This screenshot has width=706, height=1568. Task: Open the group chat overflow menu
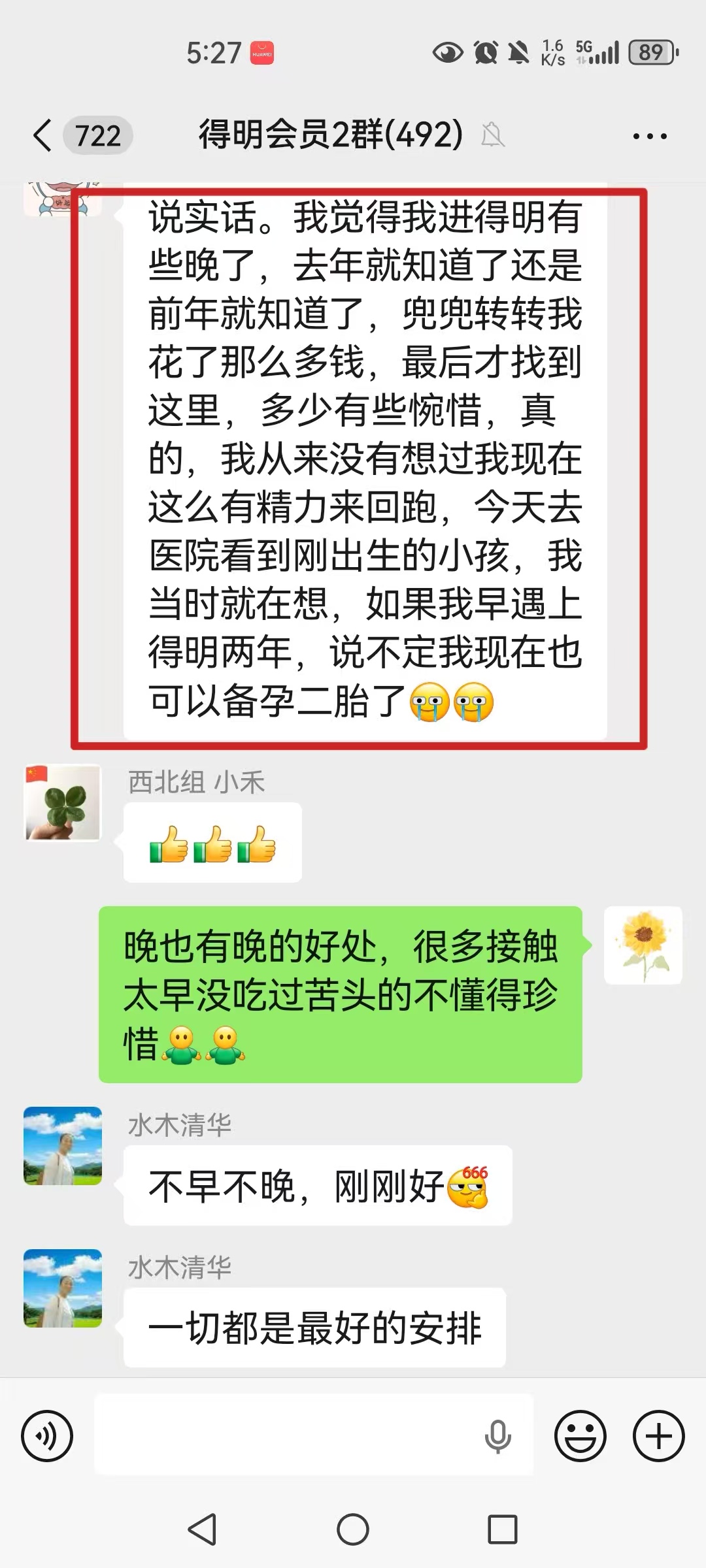649,137
